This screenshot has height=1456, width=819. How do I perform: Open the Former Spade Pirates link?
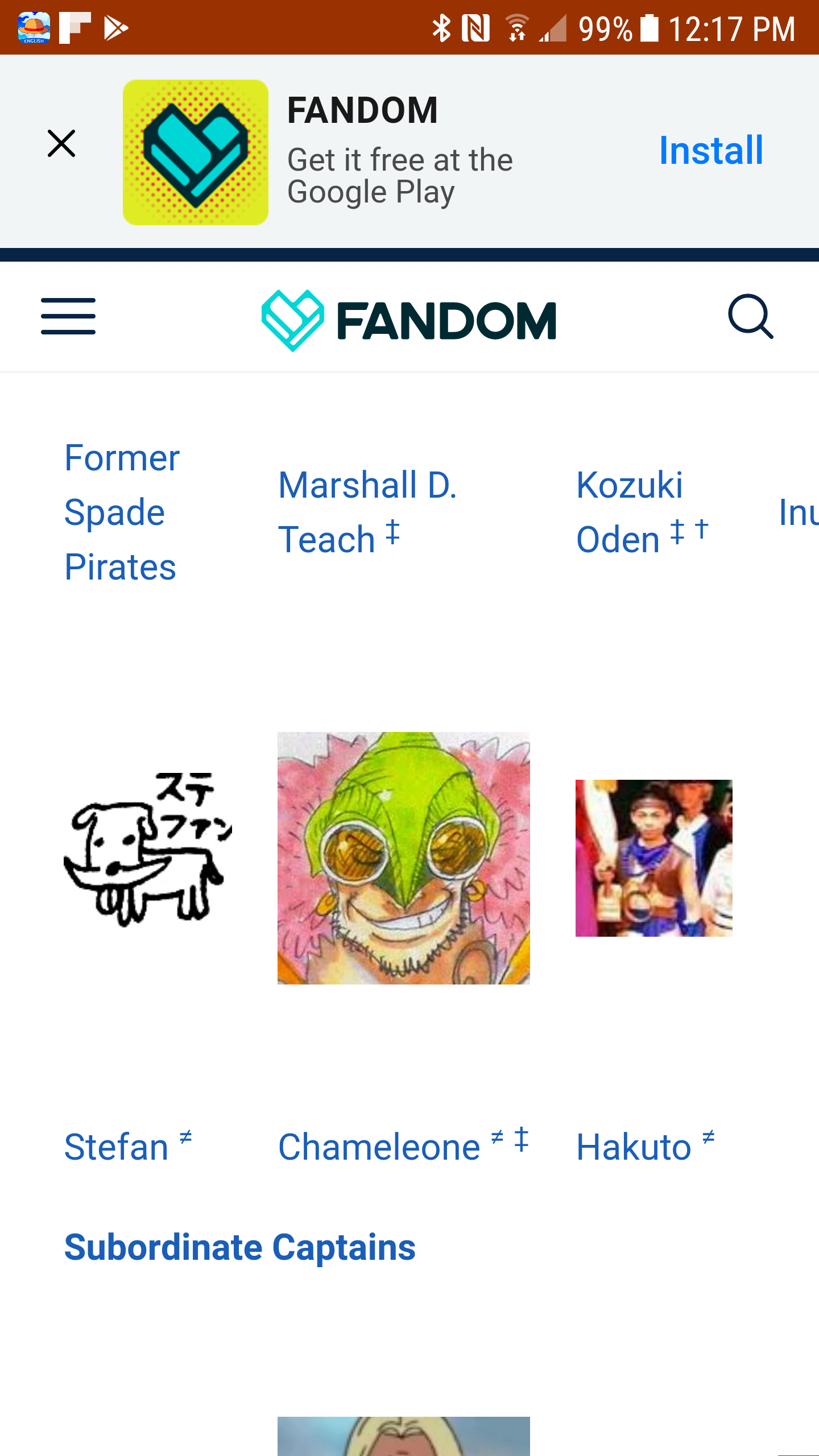[x=122, y=512]
